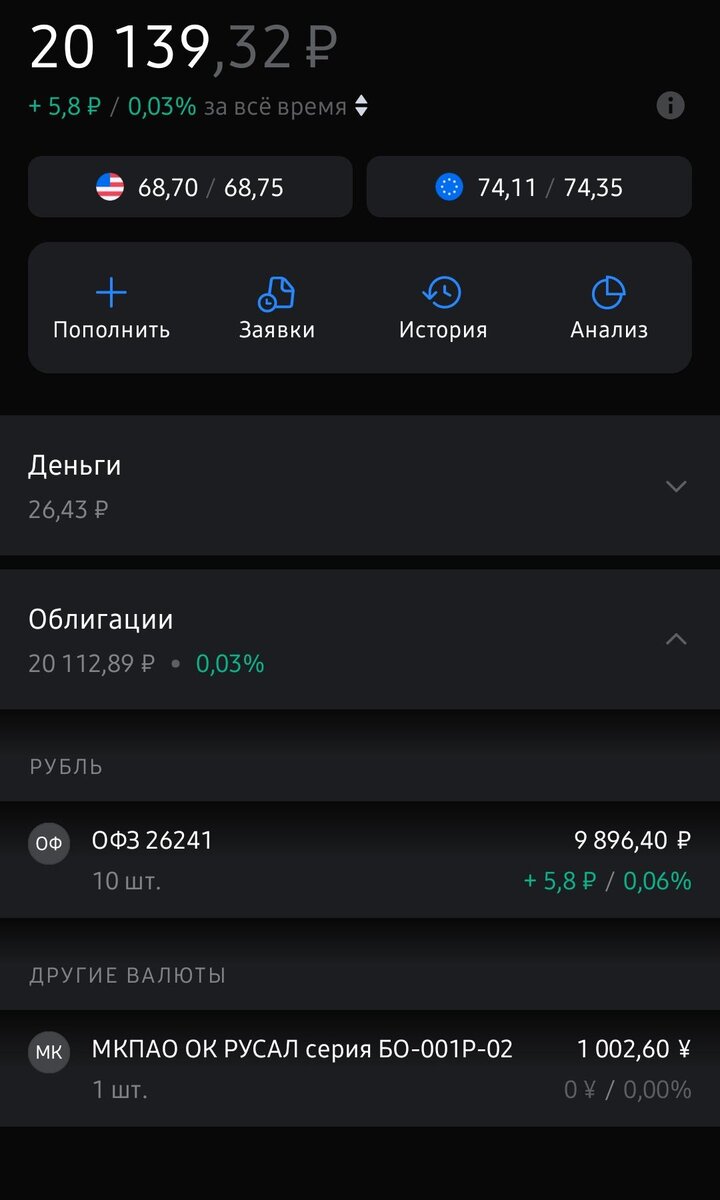The height and width of the screenshot is (1200, 720).
Task: Tap the portfolio info icon
Action: [x=670, y=104]
